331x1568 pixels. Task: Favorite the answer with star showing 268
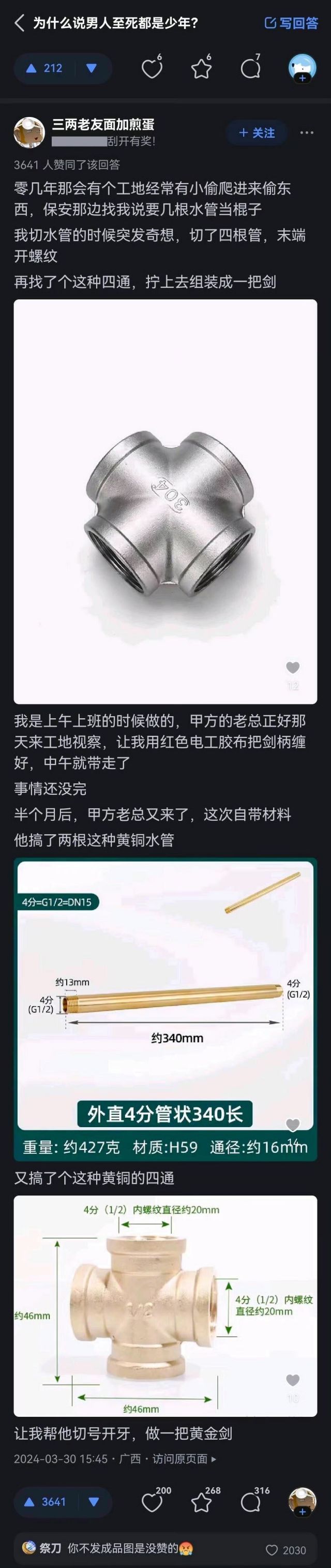[201, 1502]
